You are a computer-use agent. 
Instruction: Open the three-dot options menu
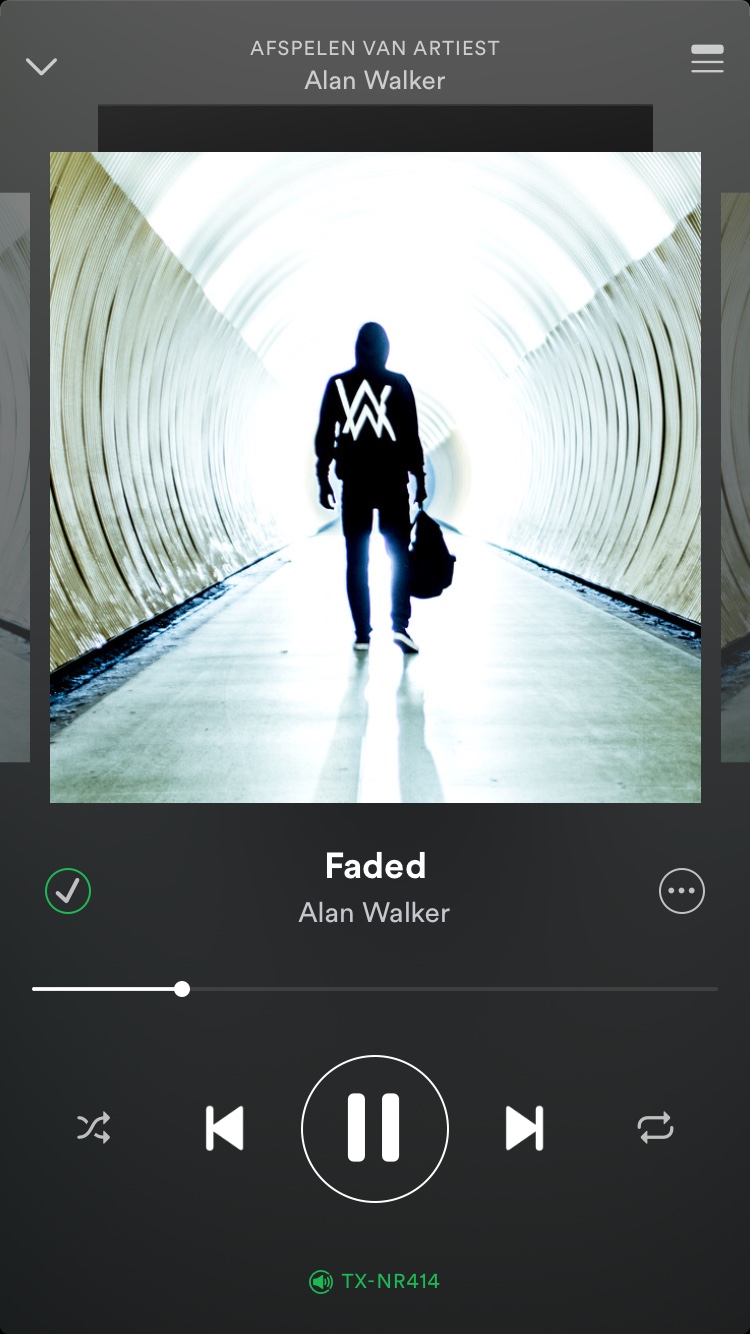click(682, 891)
